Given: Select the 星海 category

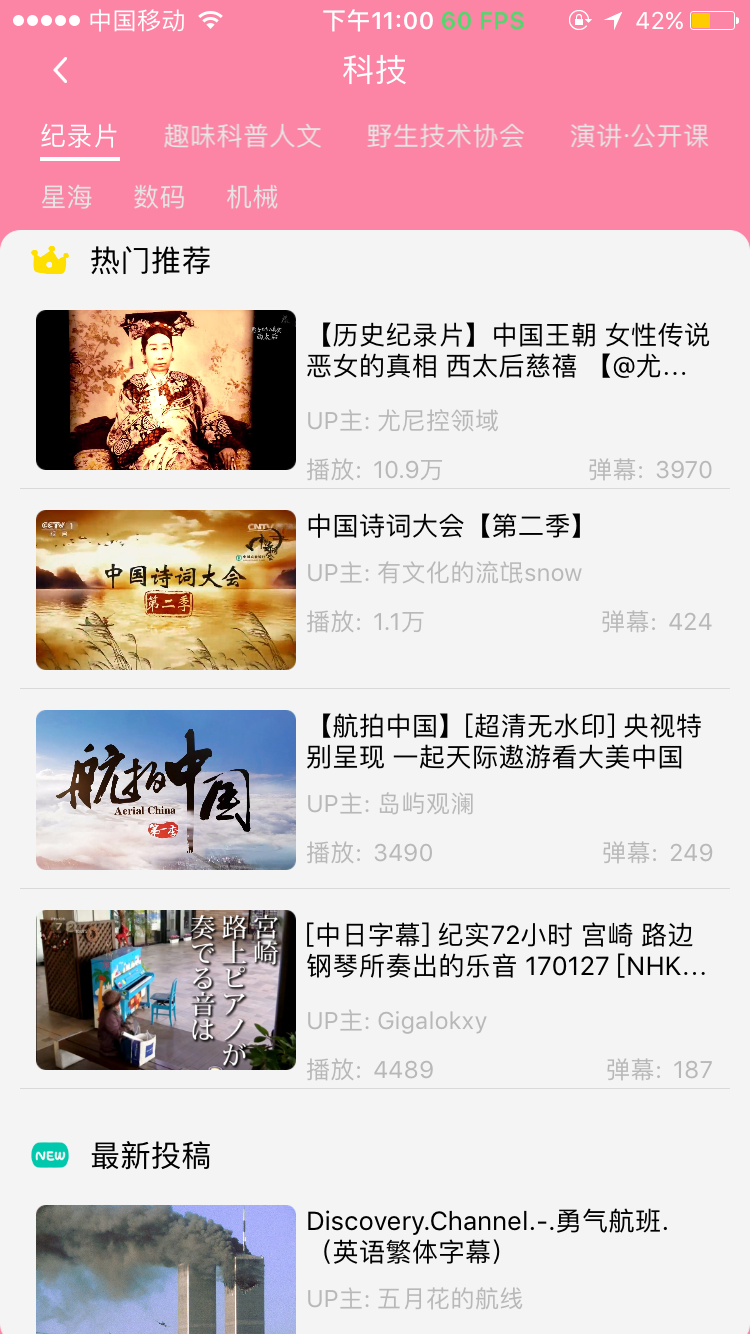Looking at the screenshot, I should click(x=67, y=198).
